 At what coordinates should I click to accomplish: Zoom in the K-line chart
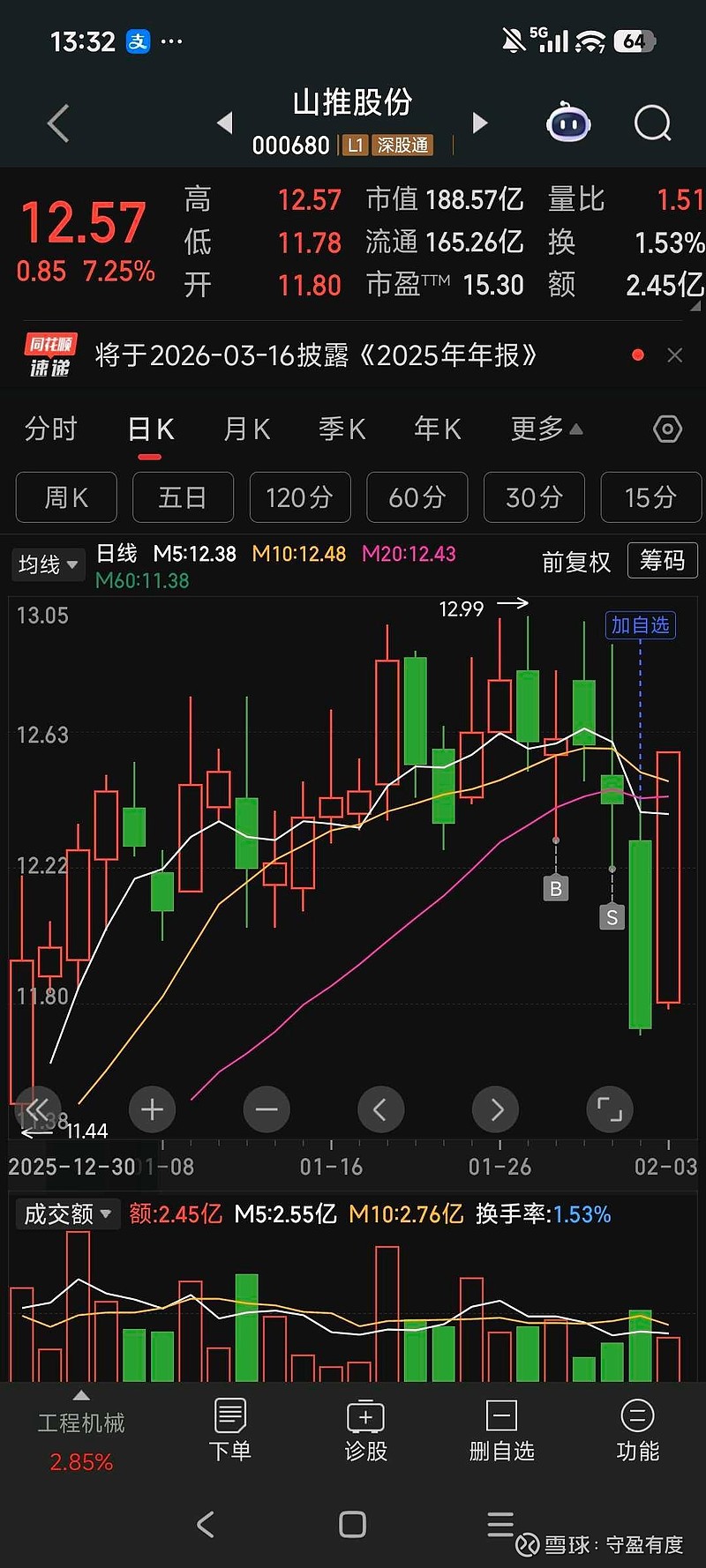[x=152, y=1109]
